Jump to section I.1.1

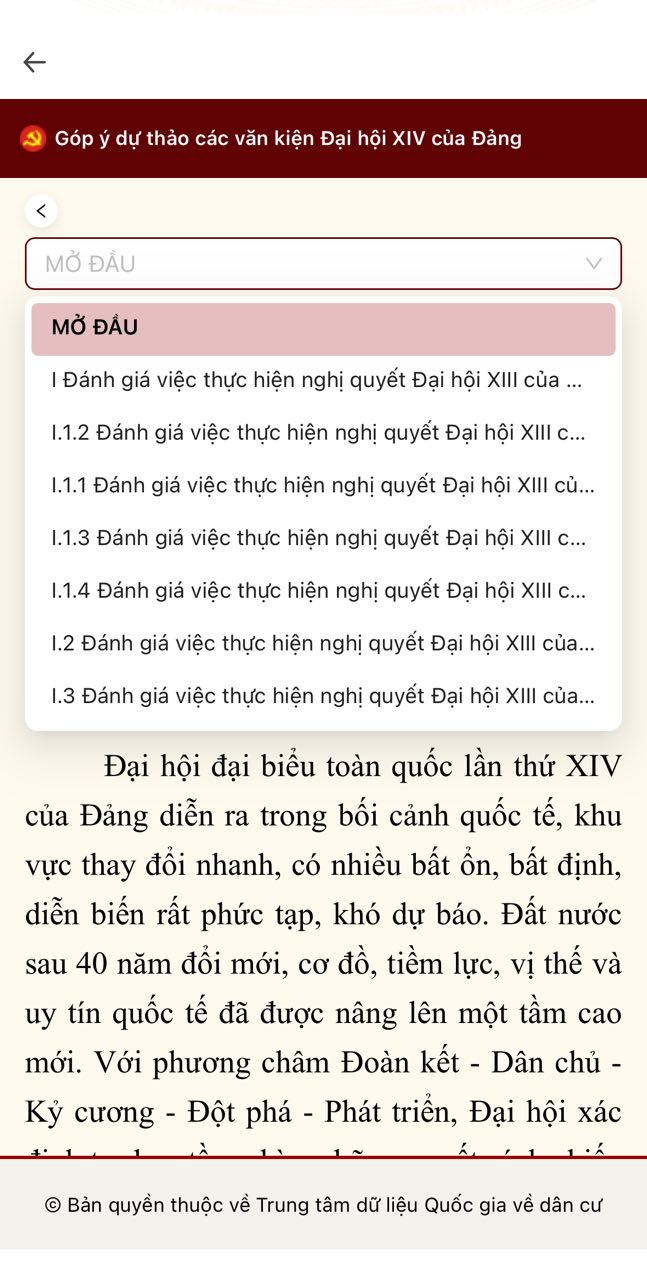tap(322, 486)
